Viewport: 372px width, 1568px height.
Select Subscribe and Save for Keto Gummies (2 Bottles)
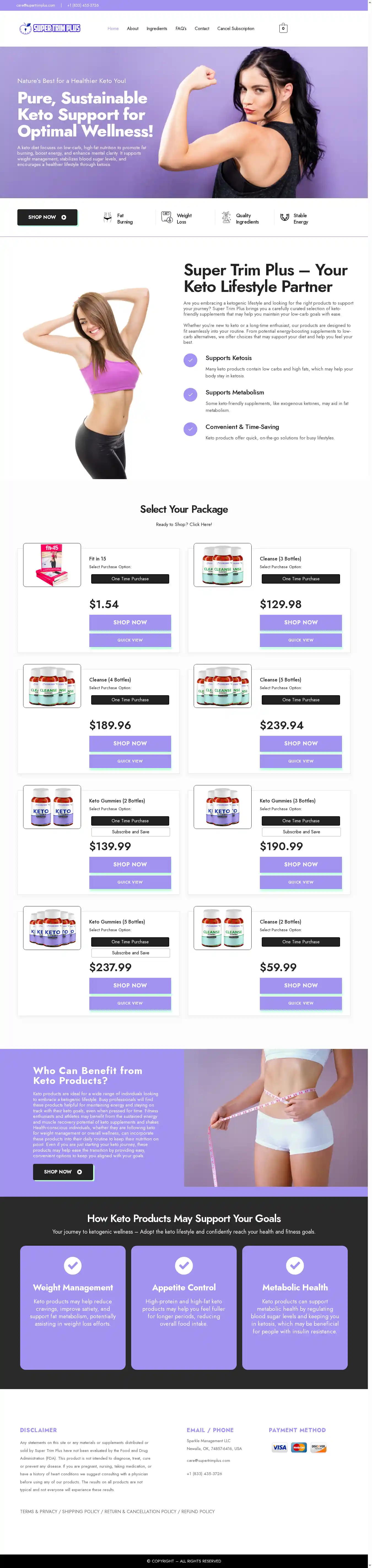tap(130, 831)
